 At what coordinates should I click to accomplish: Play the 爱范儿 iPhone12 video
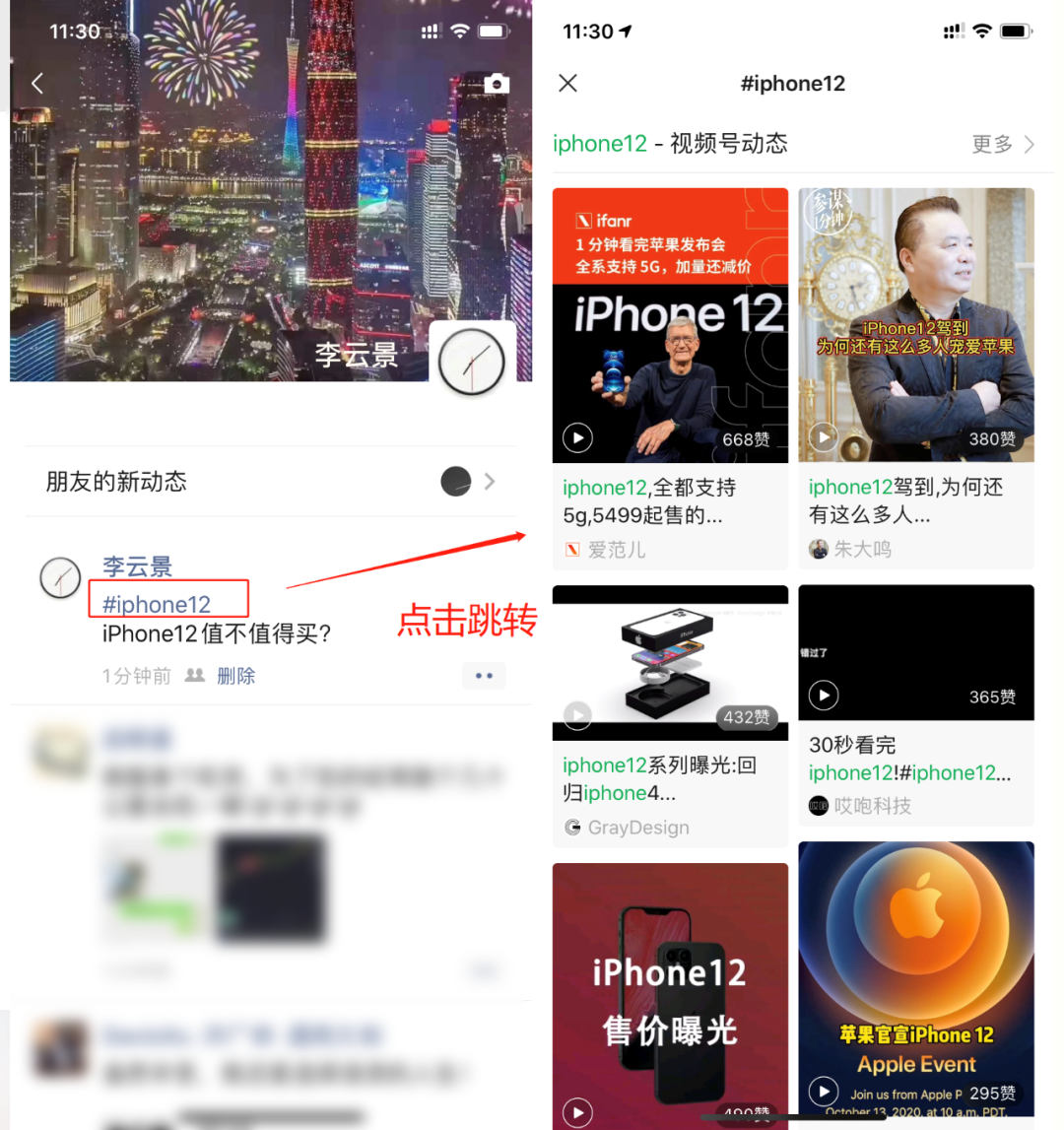pos(670,326)
